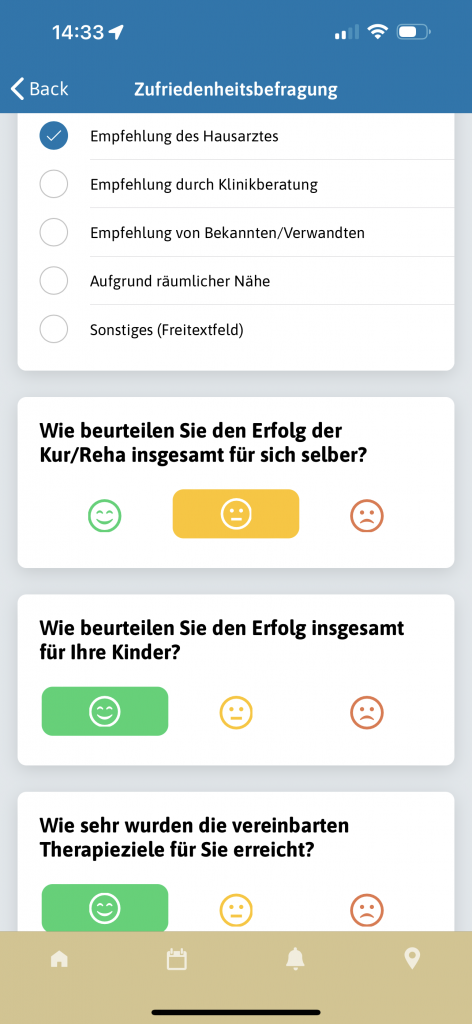Select sad smiley for Erfolg für Ihre Kinder
Image resolution: width=472 pixels, height=1024 pixels.
click(x=367, y=711)
